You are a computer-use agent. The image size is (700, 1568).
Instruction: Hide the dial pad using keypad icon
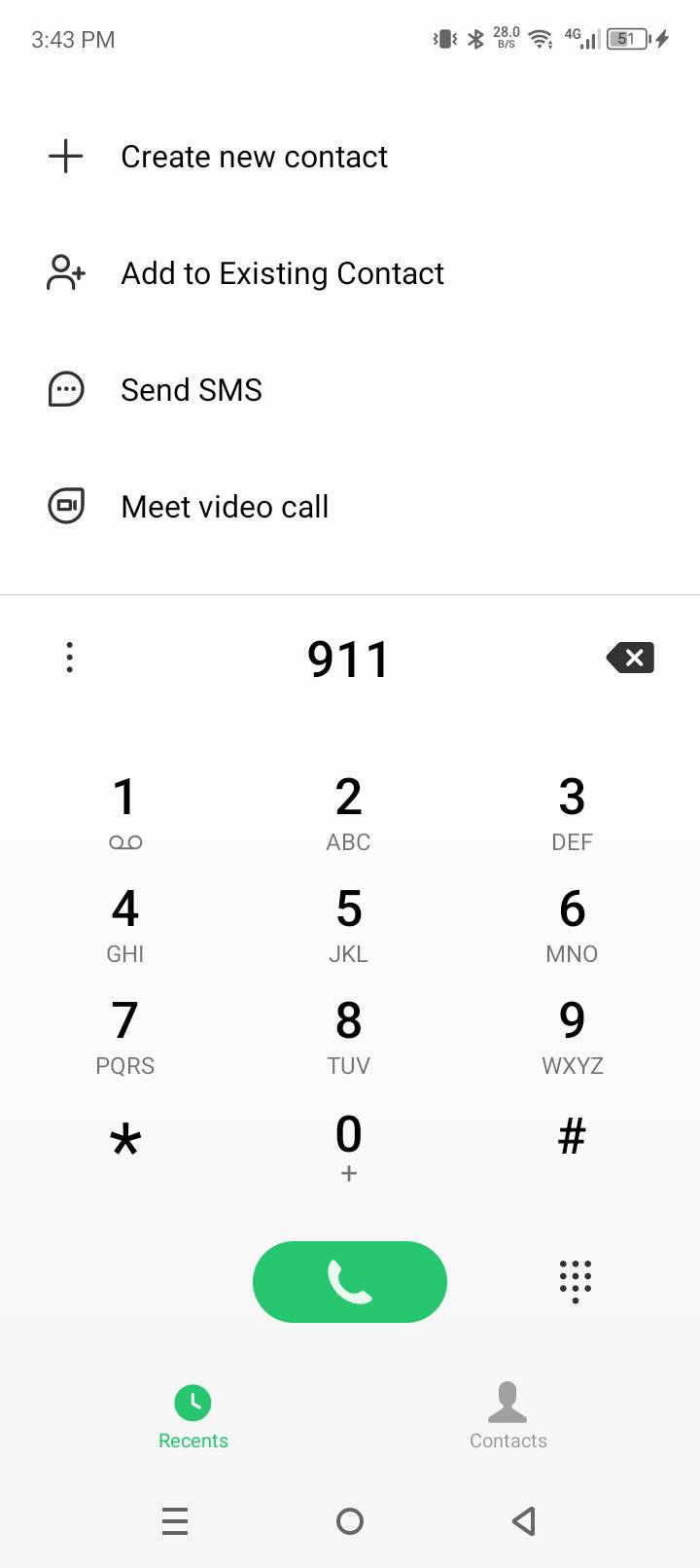[575, 1281]
